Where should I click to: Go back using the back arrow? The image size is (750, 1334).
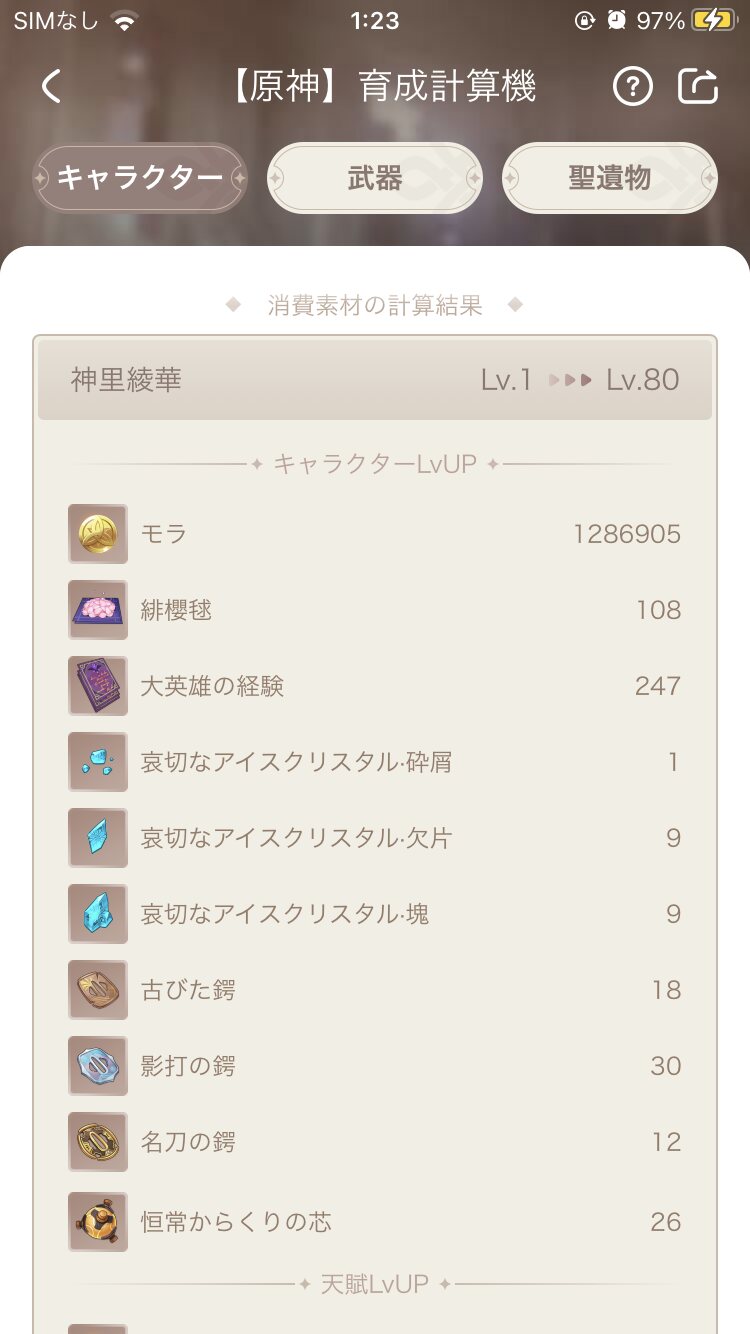[x=52, y=87]
